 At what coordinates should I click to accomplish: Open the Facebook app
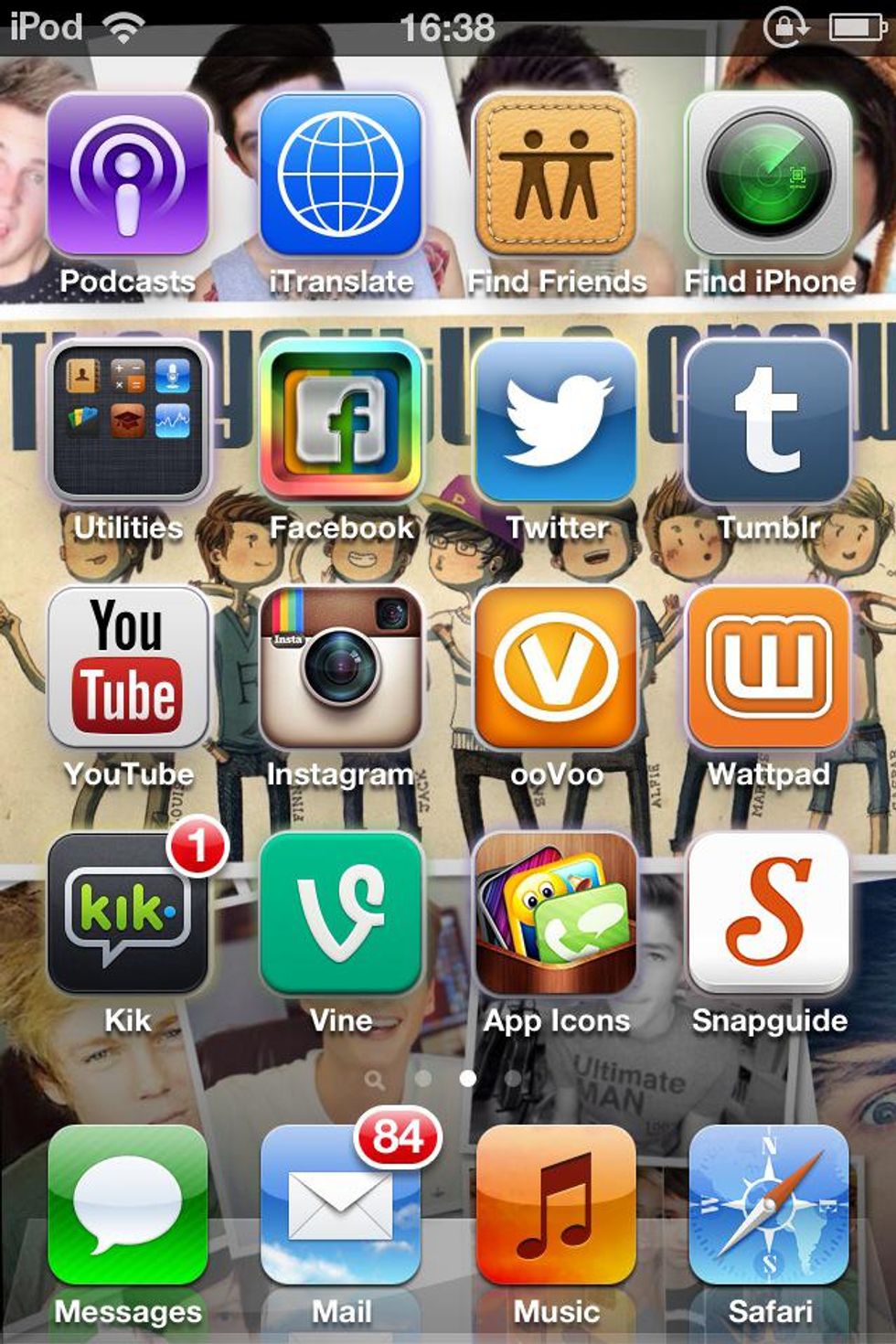coord(341,422)
